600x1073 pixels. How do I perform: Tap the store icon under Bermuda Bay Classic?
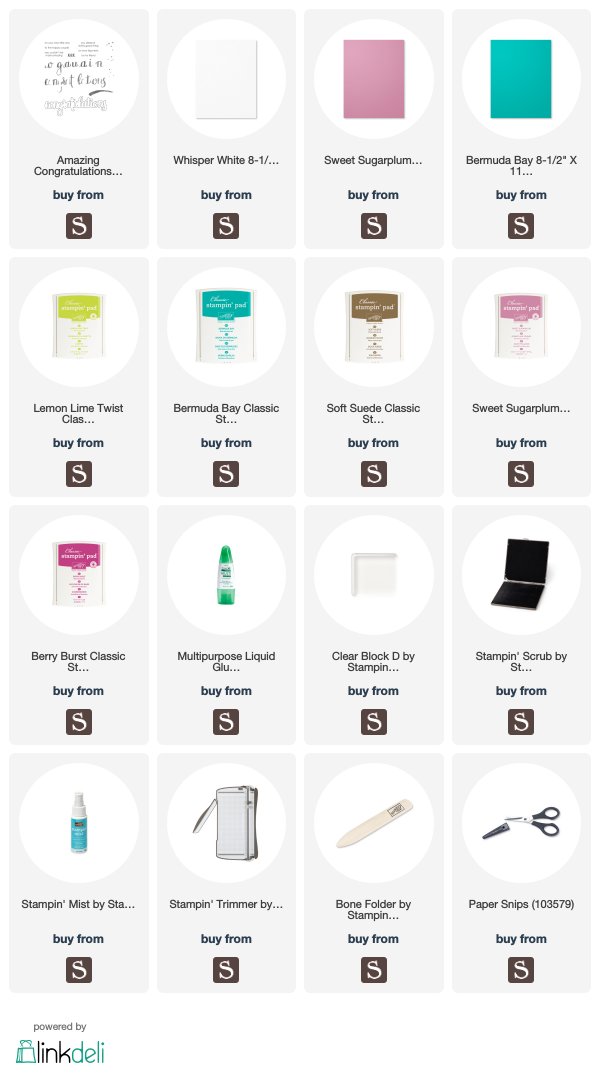[x=226, y=474]
